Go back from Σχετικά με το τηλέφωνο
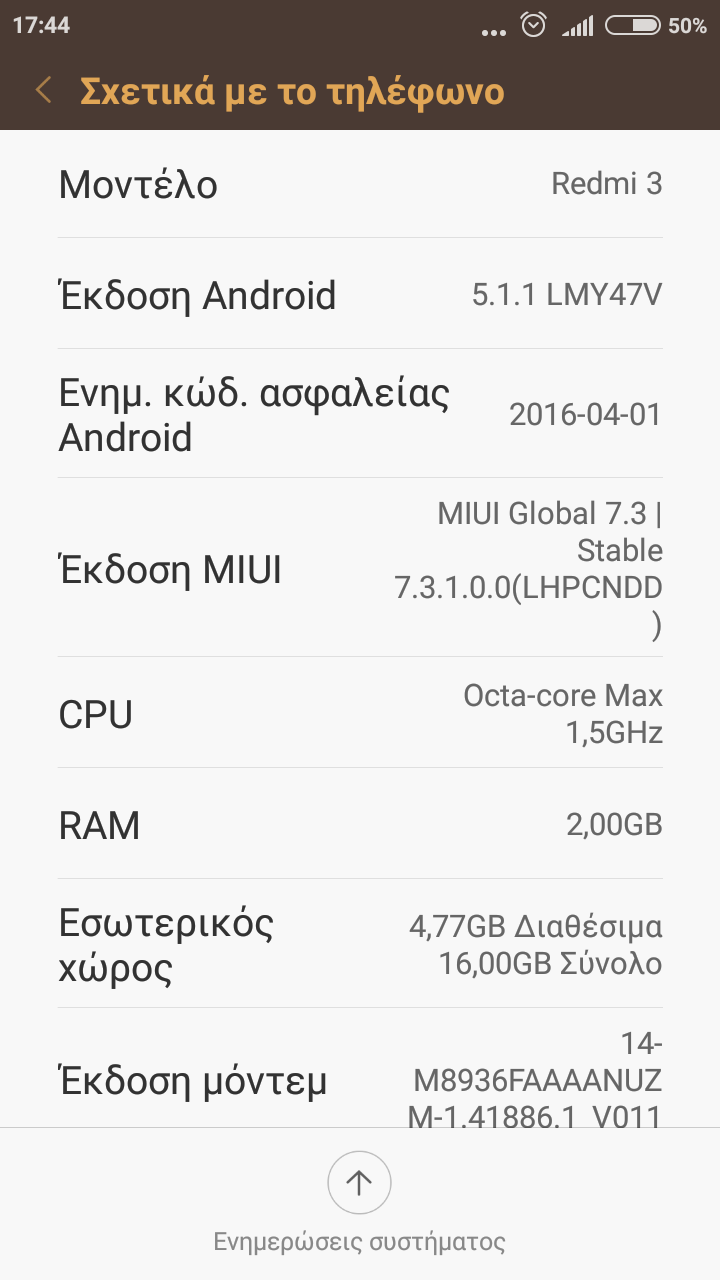Image resolution: width=720 pixels, height=1280 pixels. pyautogui.click(x=43, y=91)
